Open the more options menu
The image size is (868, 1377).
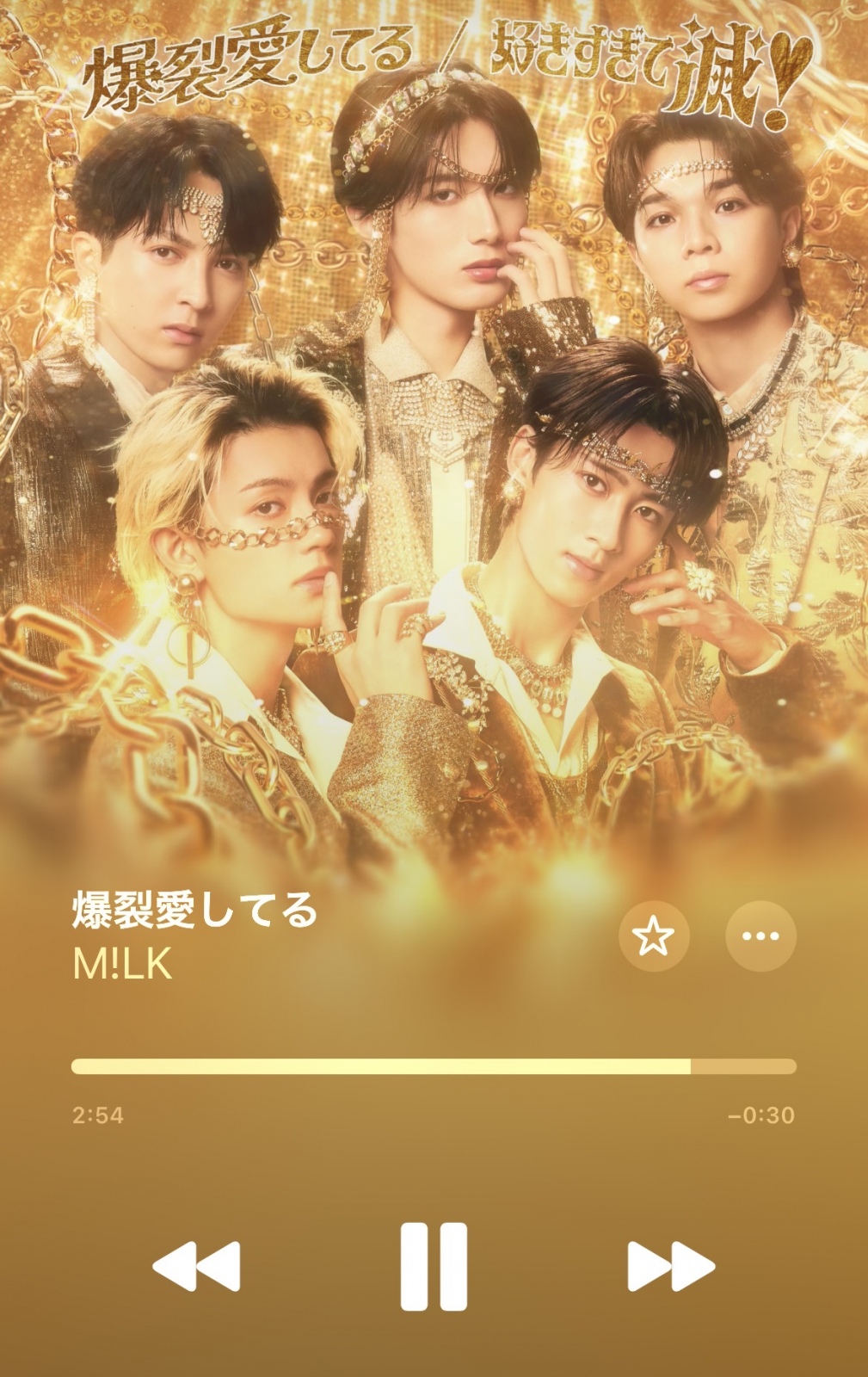click(760, 935)
